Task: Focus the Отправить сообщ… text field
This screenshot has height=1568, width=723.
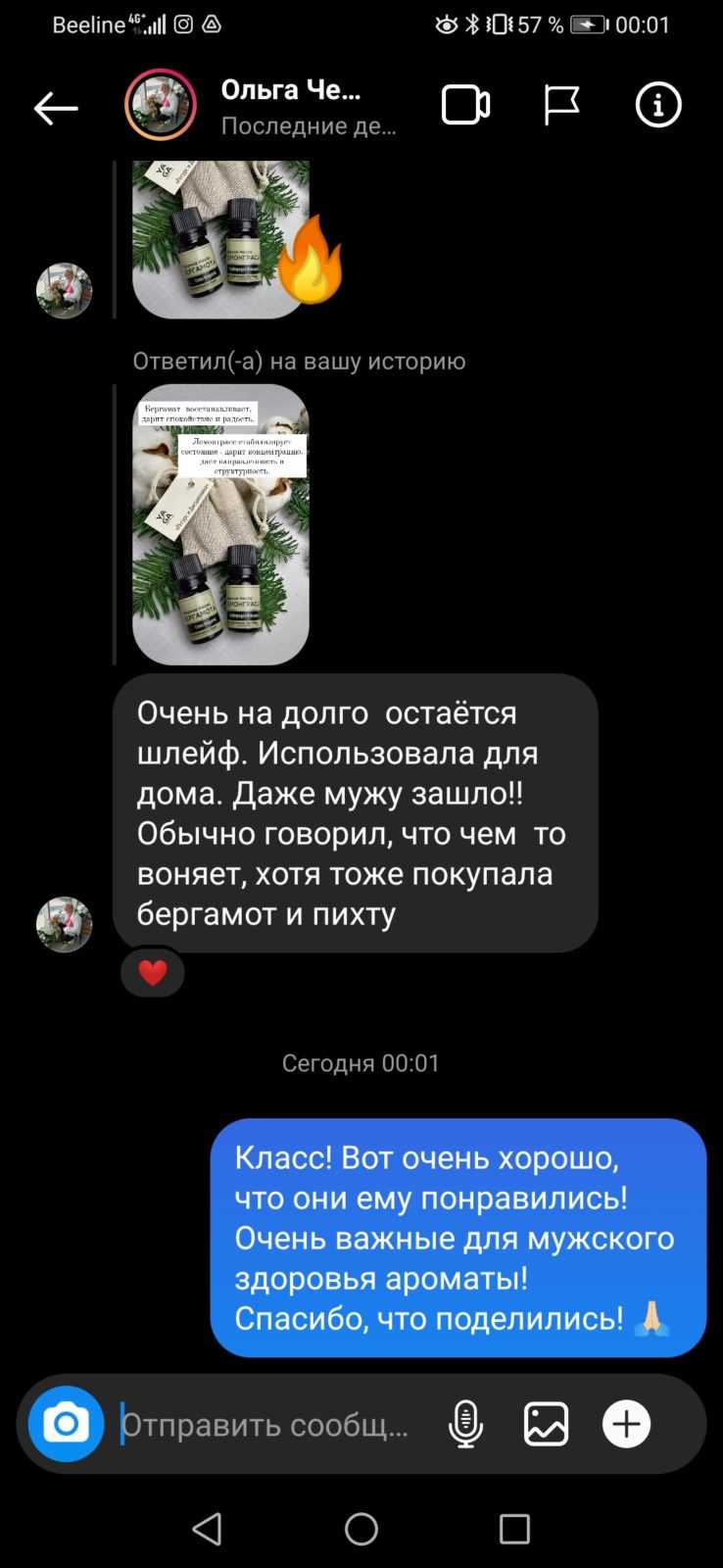Action: click(265, 1424)
